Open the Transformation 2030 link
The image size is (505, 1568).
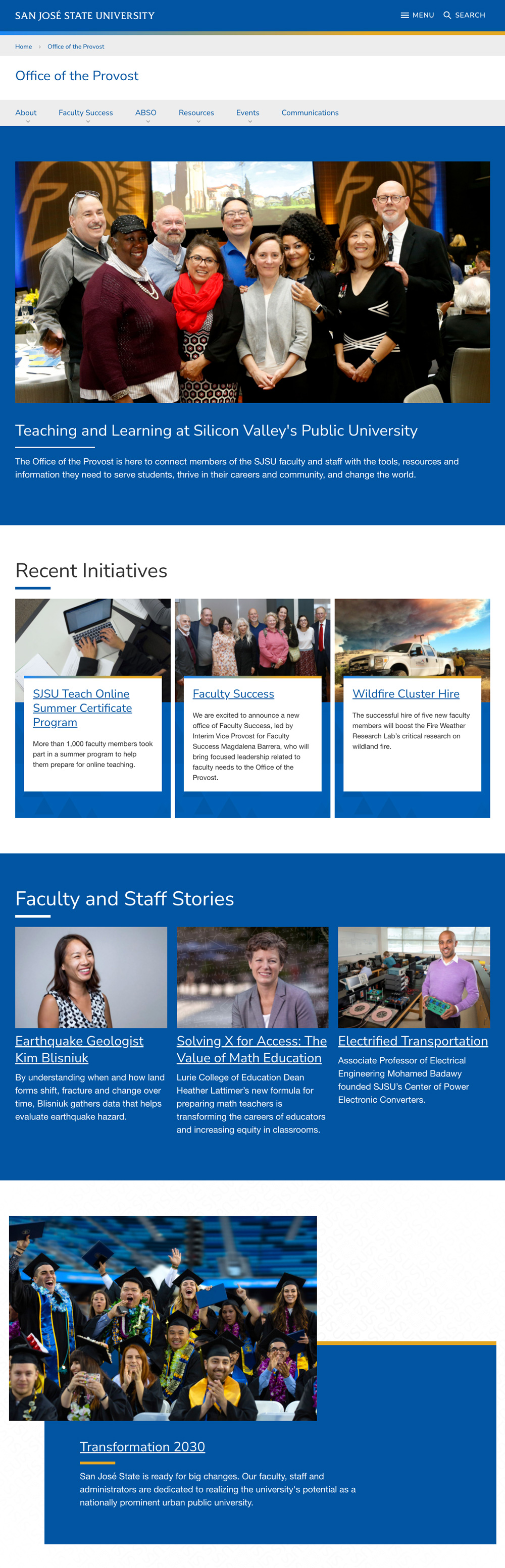tap(142, 1446)
